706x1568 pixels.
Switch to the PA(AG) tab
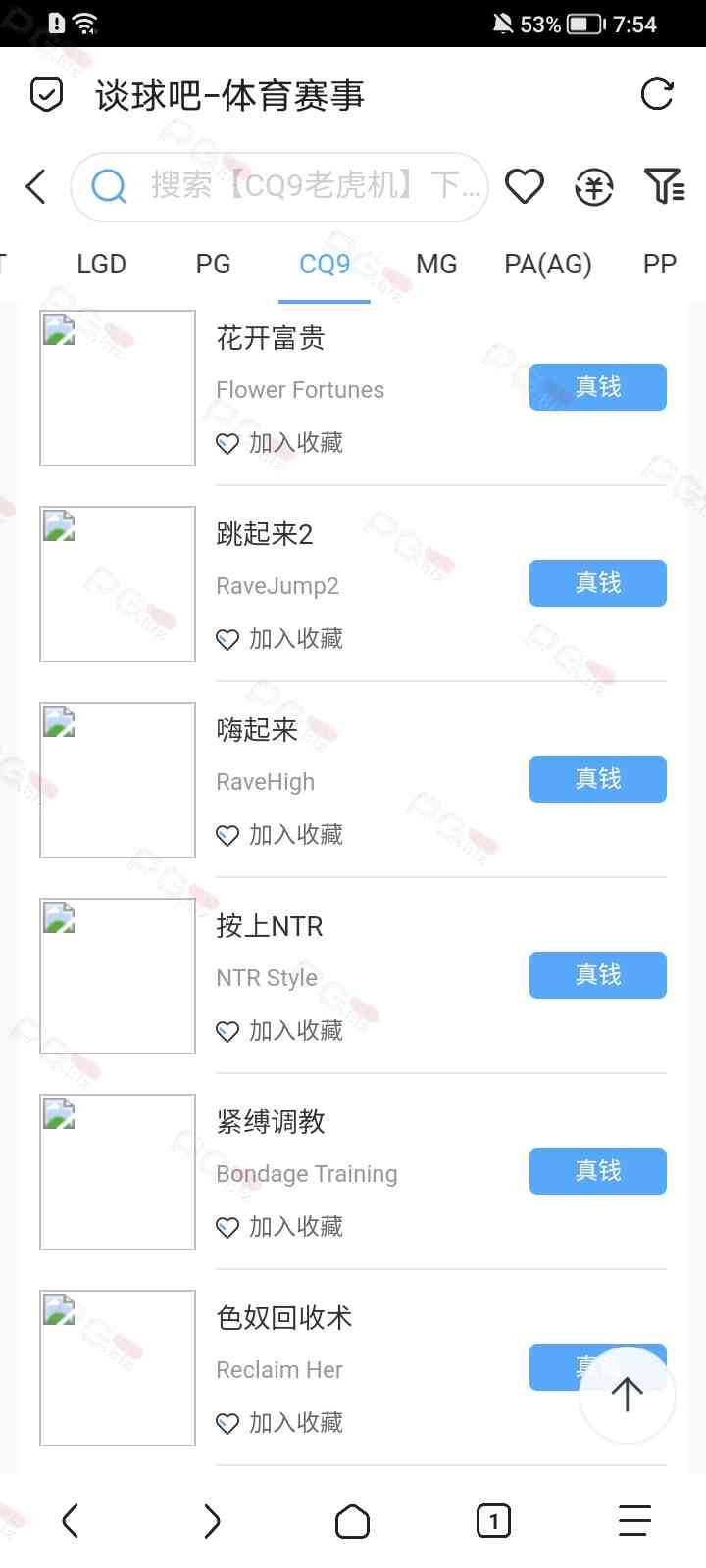click(547, 265)
